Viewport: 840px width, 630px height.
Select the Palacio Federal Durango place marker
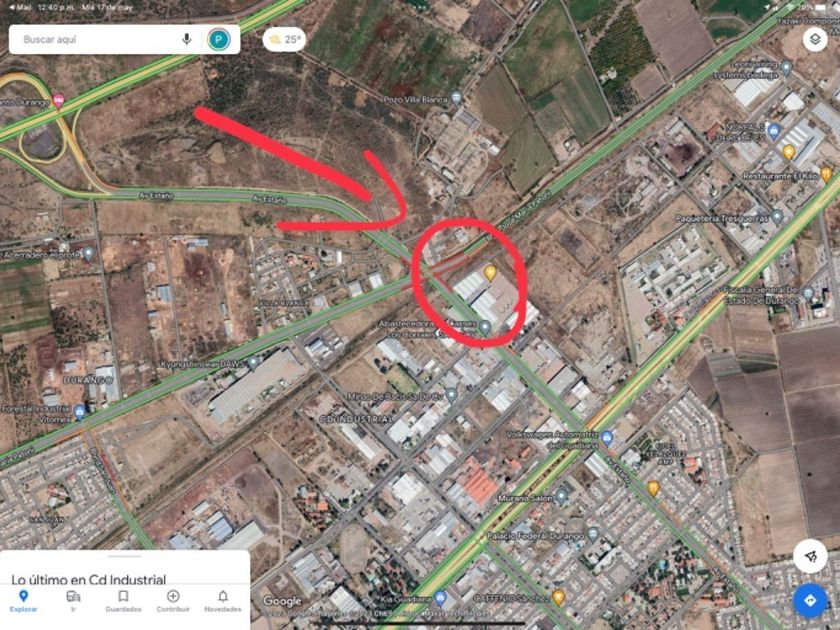coord(592,537)
